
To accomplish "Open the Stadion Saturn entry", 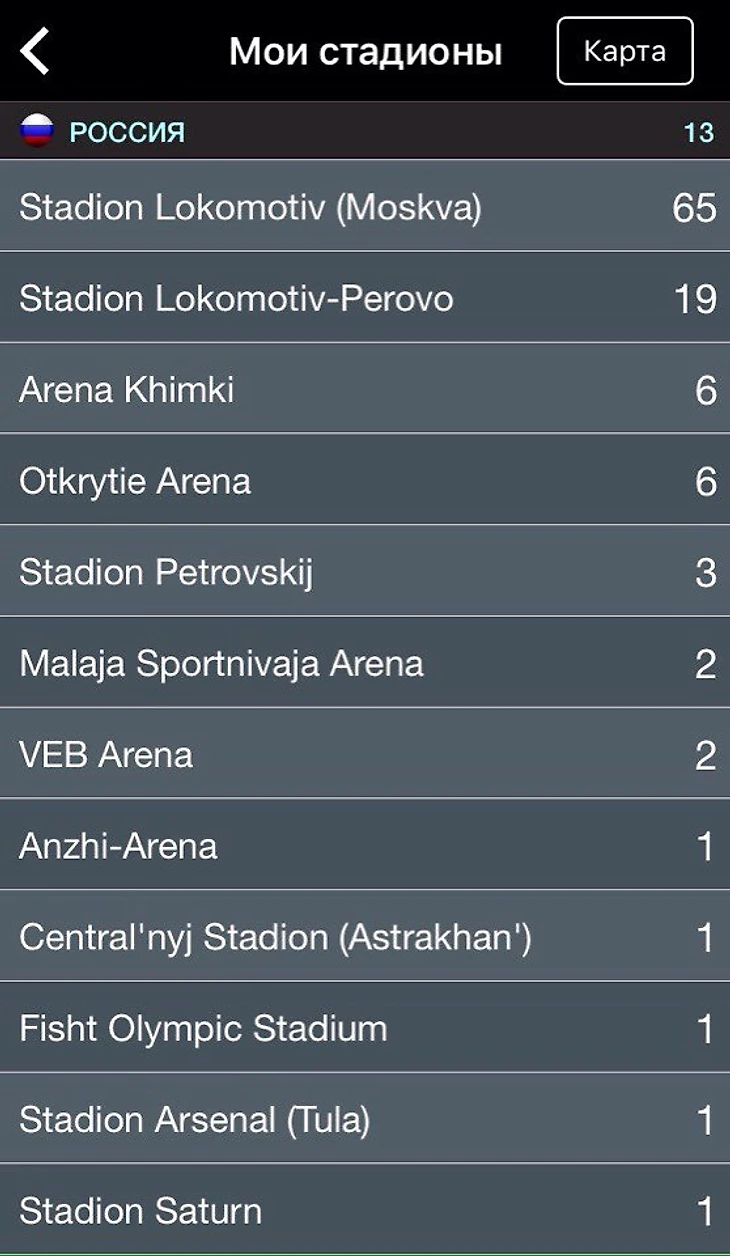I will 365,1211.
